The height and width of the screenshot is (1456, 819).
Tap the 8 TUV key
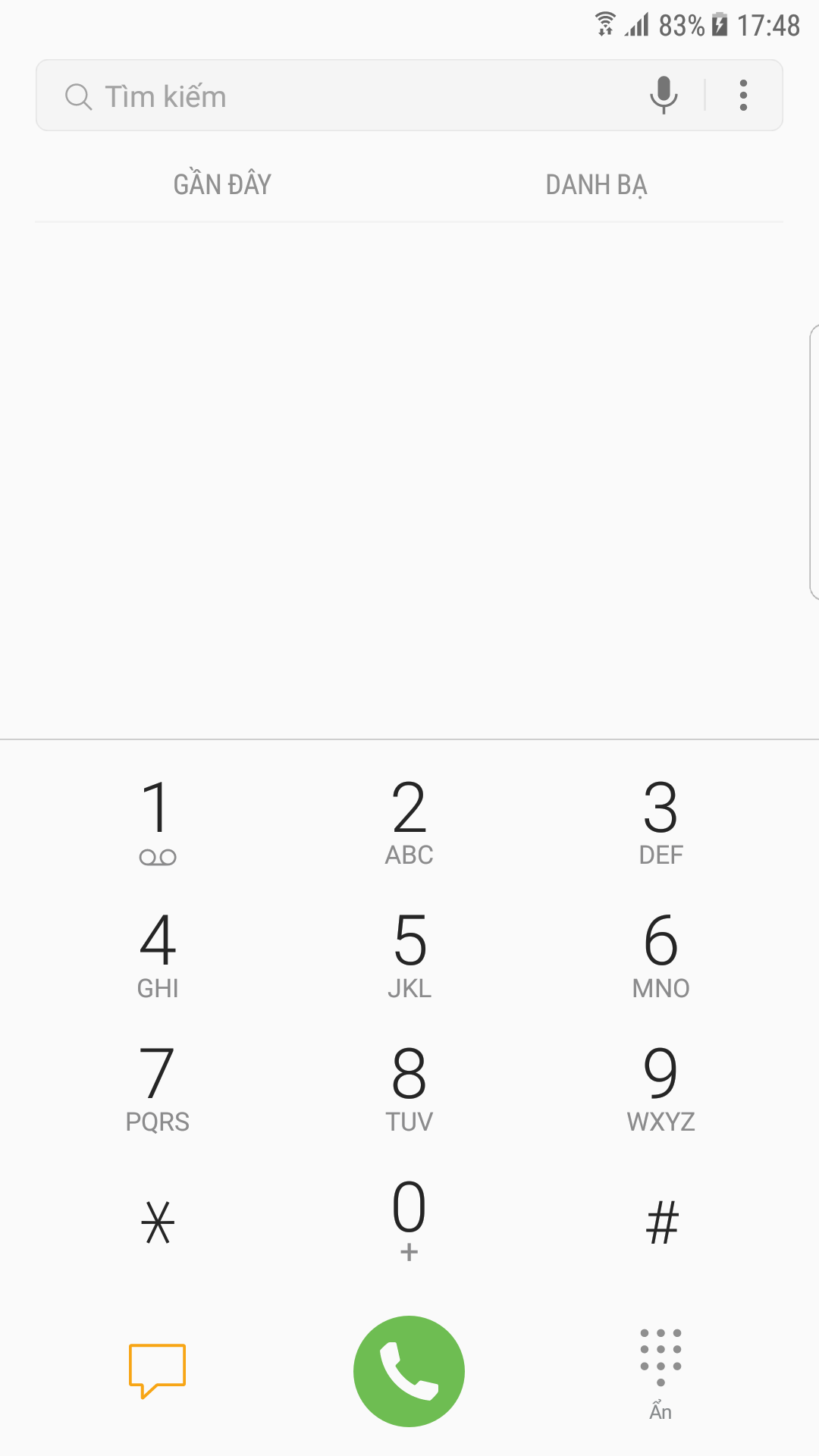409,1089
